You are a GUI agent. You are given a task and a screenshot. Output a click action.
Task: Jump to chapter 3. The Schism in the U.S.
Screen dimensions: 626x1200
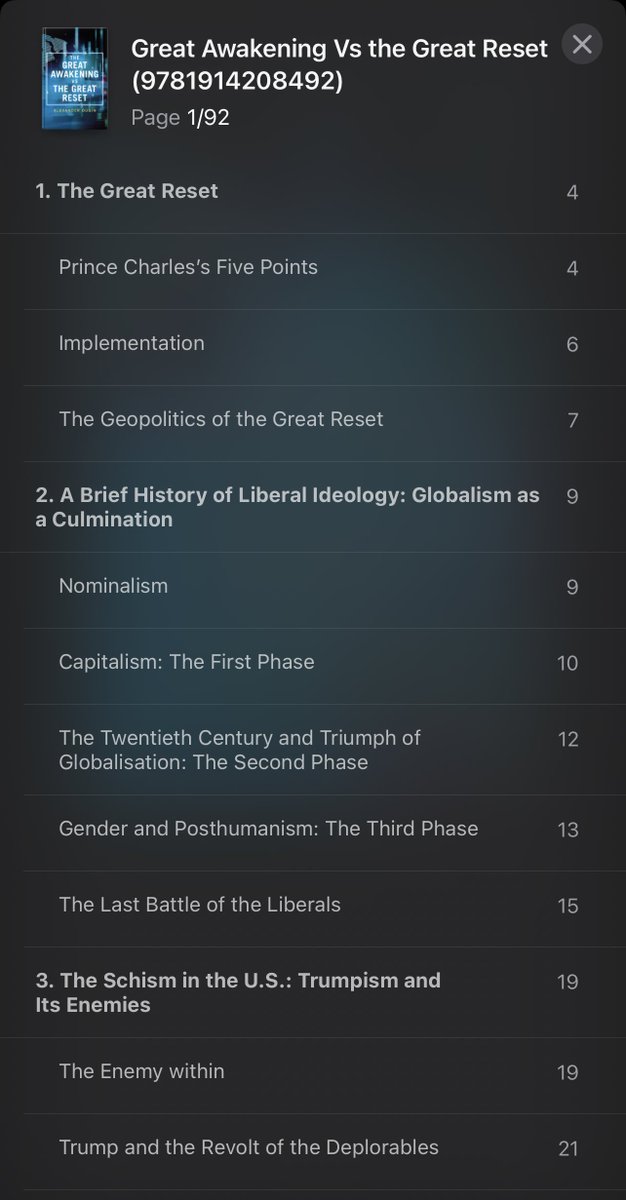[238, 992]
